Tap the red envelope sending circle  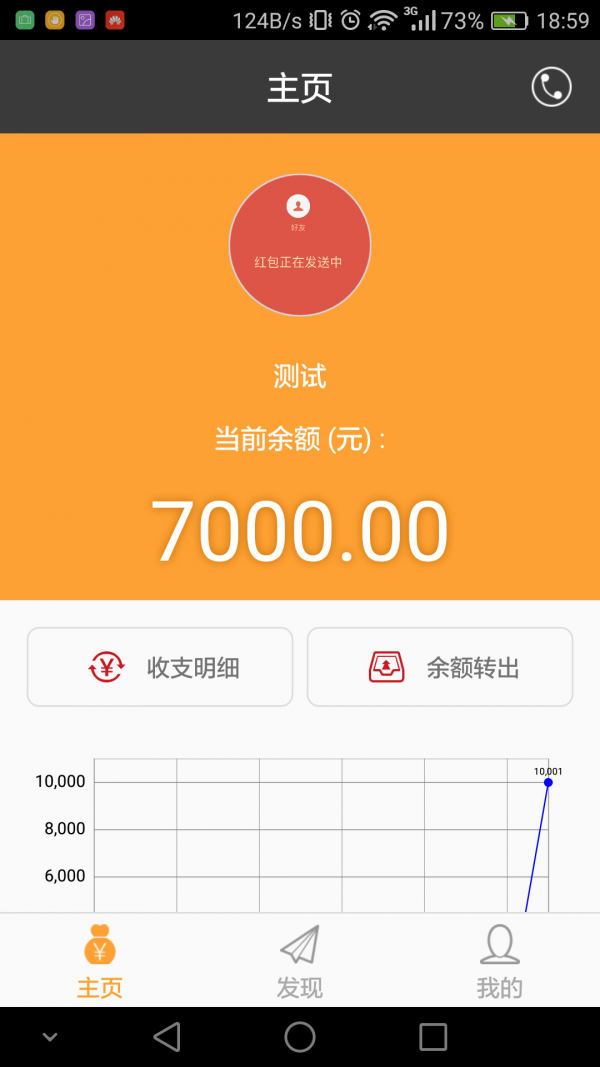(x=300, y=245)
